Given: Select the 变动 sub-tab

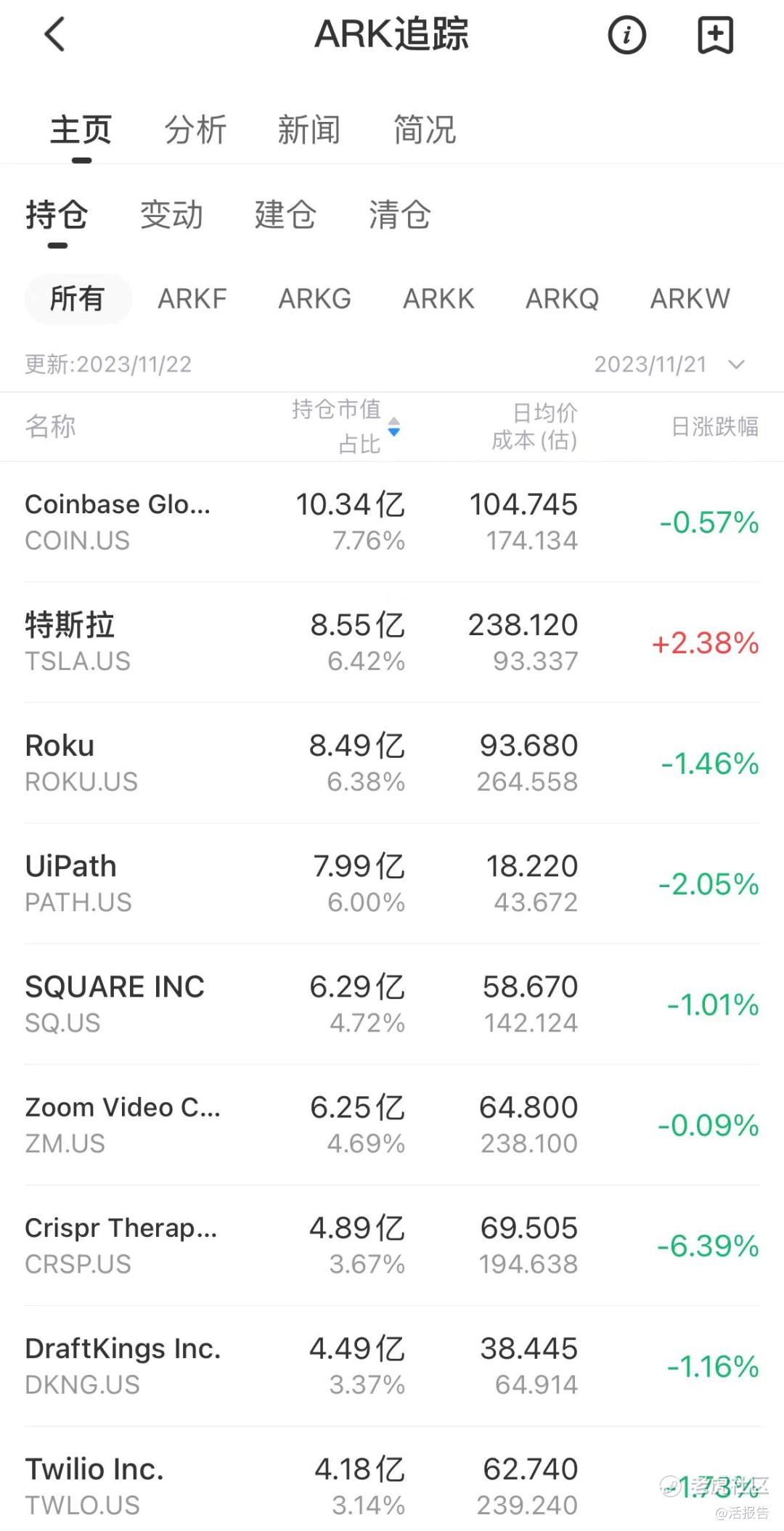Looking at the screenshot, I should 171,215.
